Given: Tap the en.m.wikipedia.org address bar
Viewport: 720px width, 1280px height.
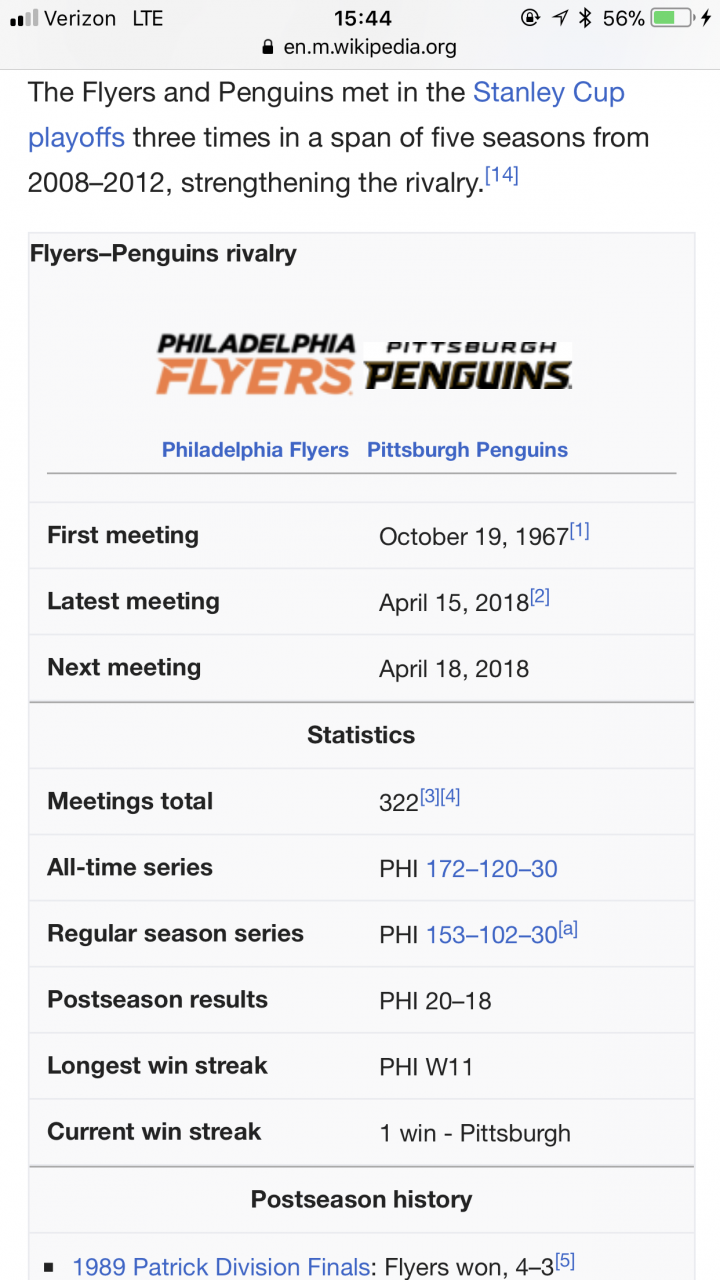Looking at the screenshot, I should (x=360, y=46).
